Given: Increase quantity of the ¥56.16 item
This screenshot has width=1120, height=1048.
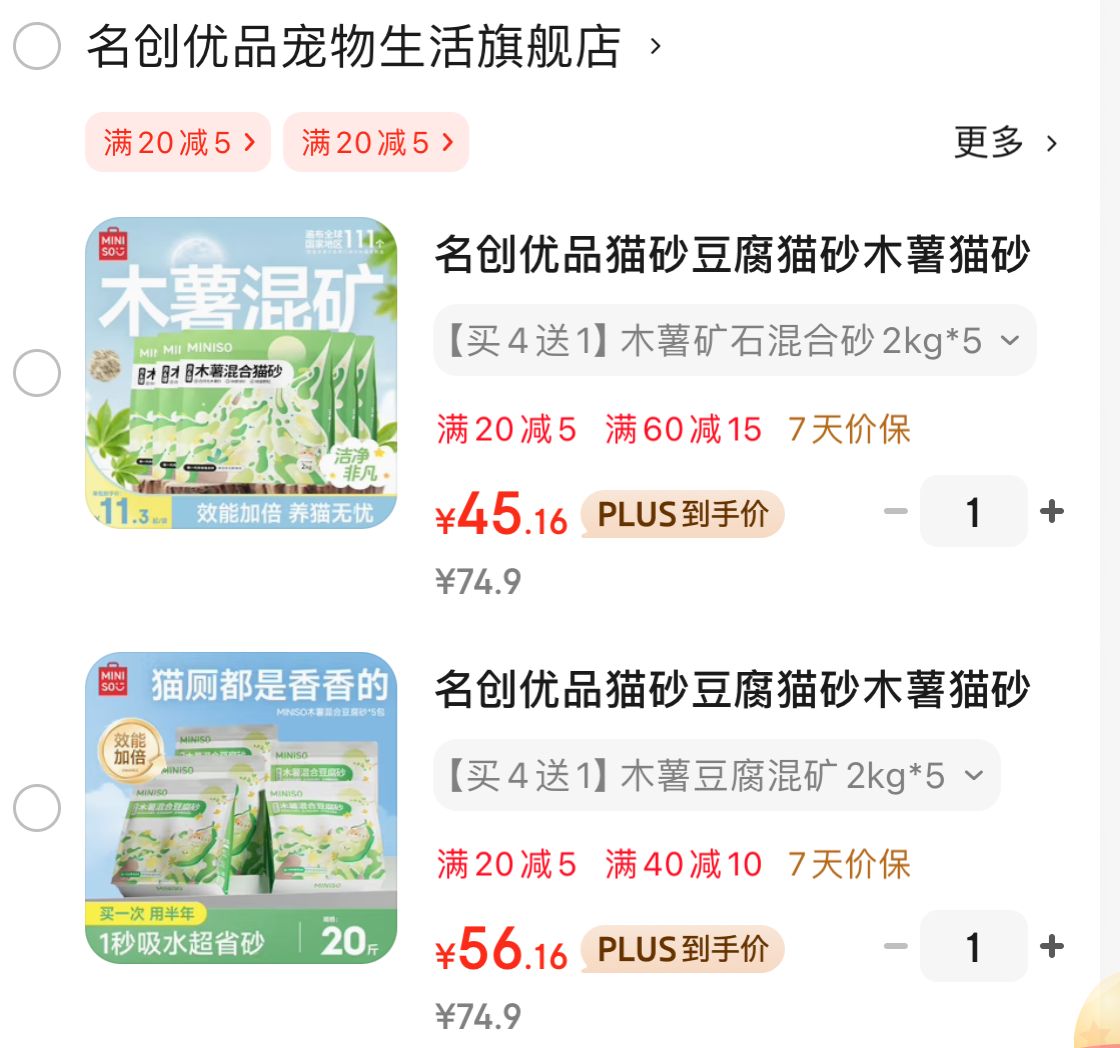Looking at the screenshot, I should click(x=1051, y=946).
